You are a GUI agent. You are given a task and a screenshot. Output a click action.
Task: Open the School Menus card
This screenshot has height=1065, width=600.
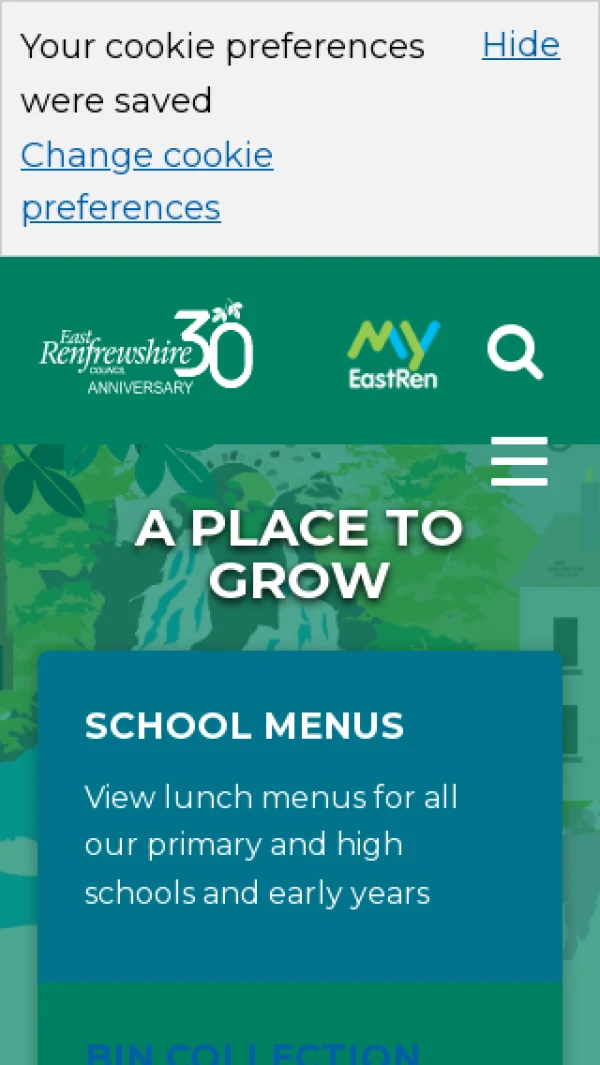click(300, 816)
